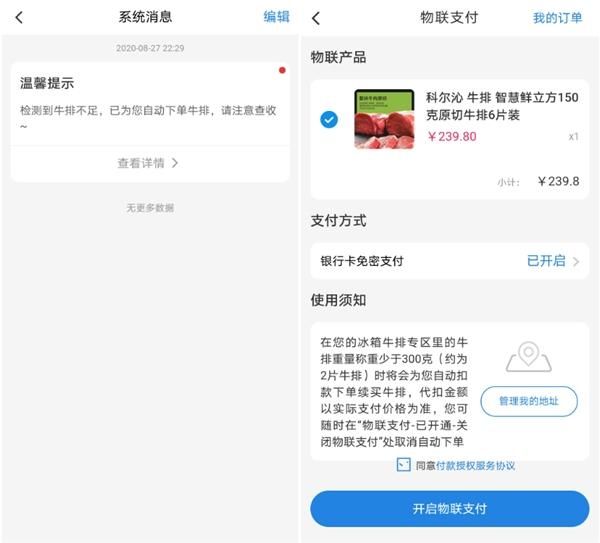Tap 查看详情 to view the message details
This screenshot has width=600, height=543.
click(x=148, y=162)
